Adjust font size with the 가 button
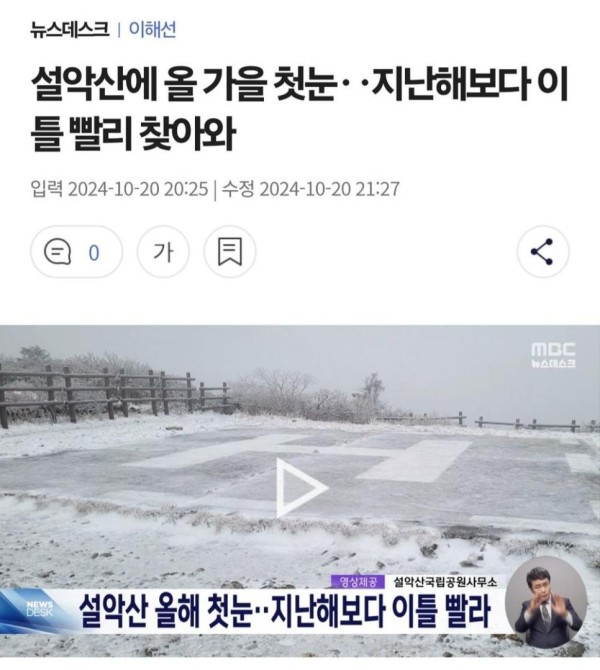The image size is (600, 670). click(163, 252)
